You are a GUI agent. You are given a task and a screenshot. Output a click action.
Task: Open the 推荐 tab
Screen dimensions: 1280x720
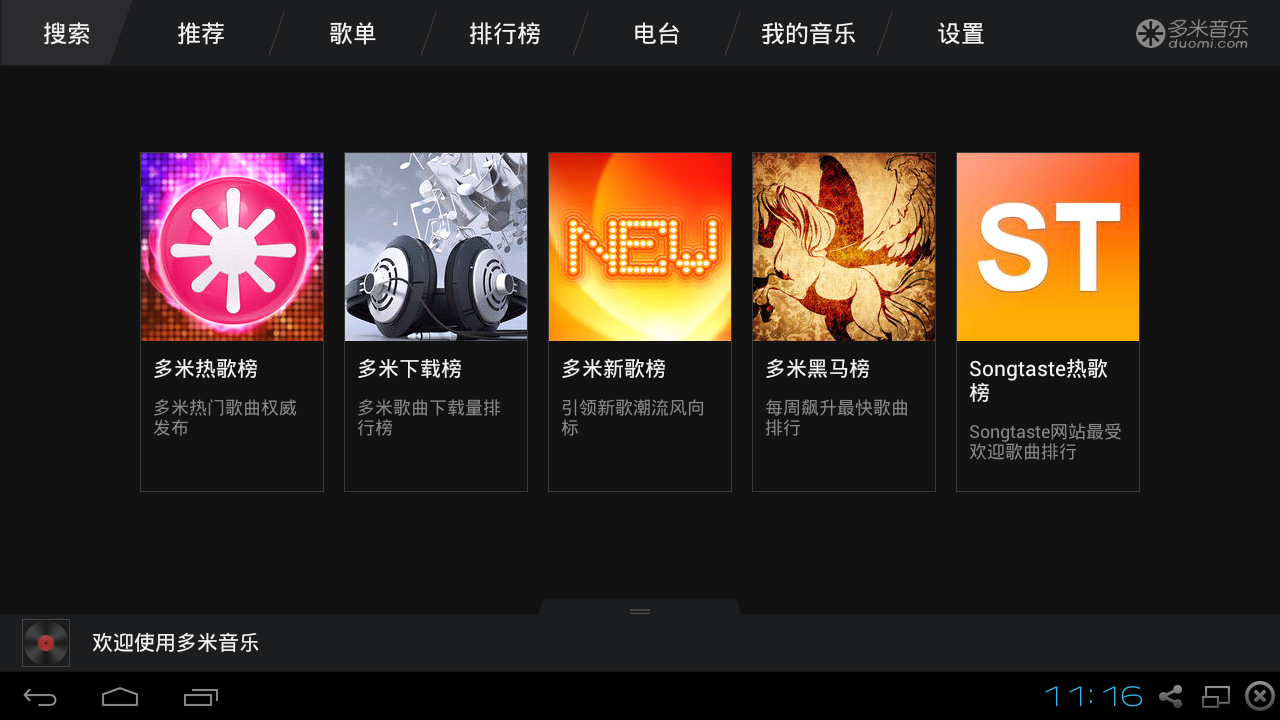(201, 34)
